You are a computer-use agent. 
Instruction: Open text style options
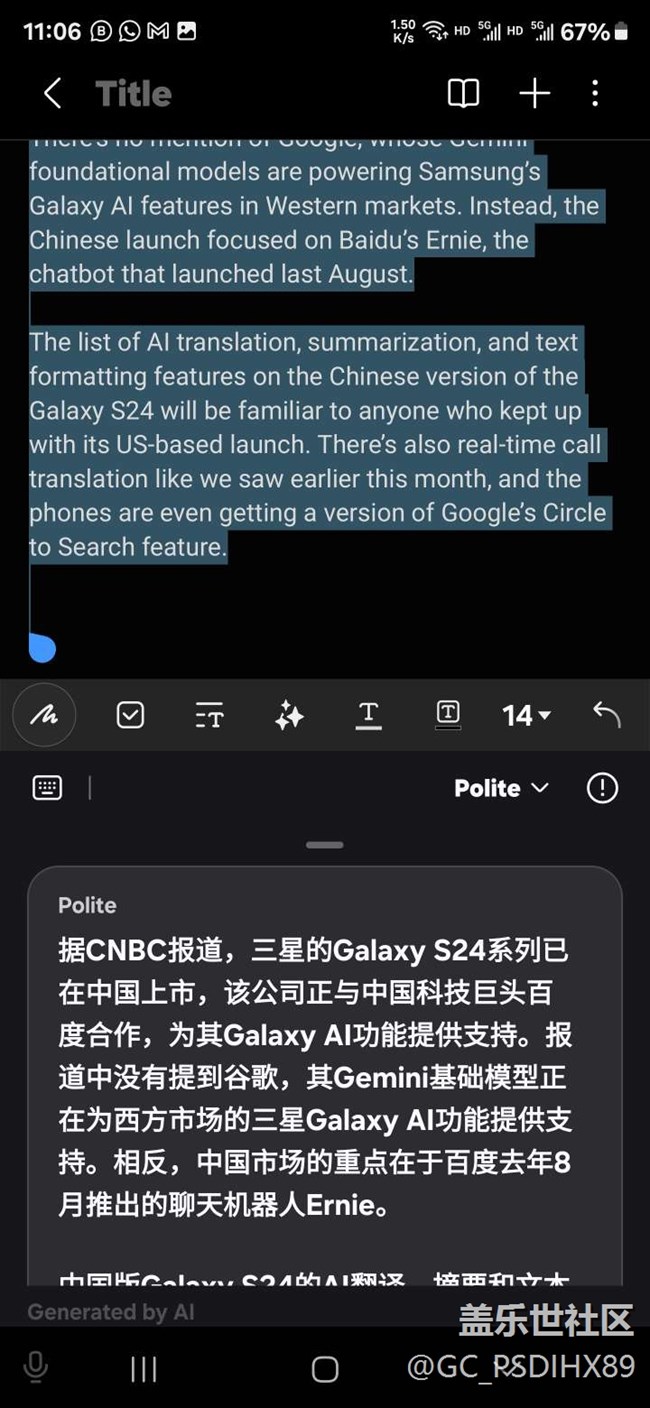pos(209,714)
